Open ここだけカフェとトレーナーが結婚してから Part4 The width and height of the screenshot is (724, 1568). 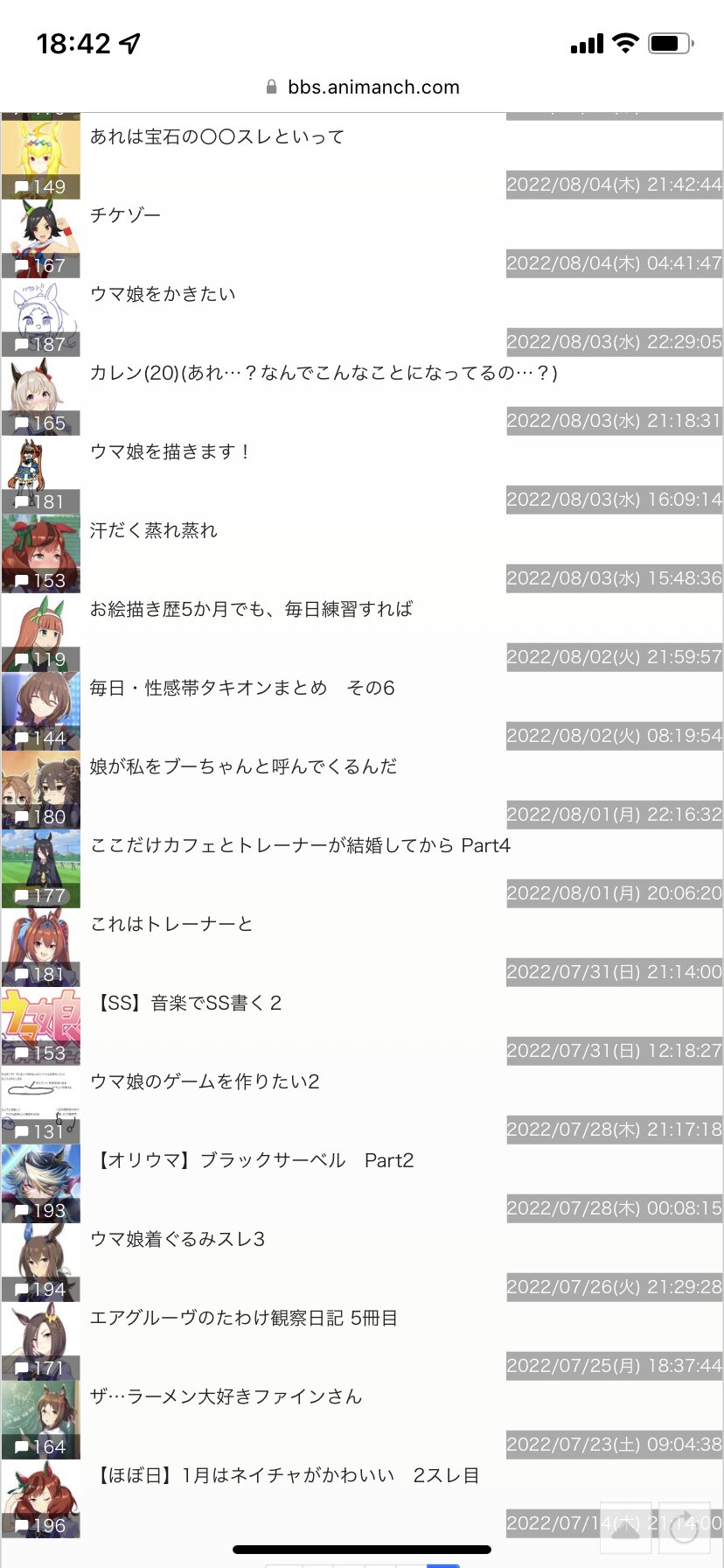[x=300, y=846]
